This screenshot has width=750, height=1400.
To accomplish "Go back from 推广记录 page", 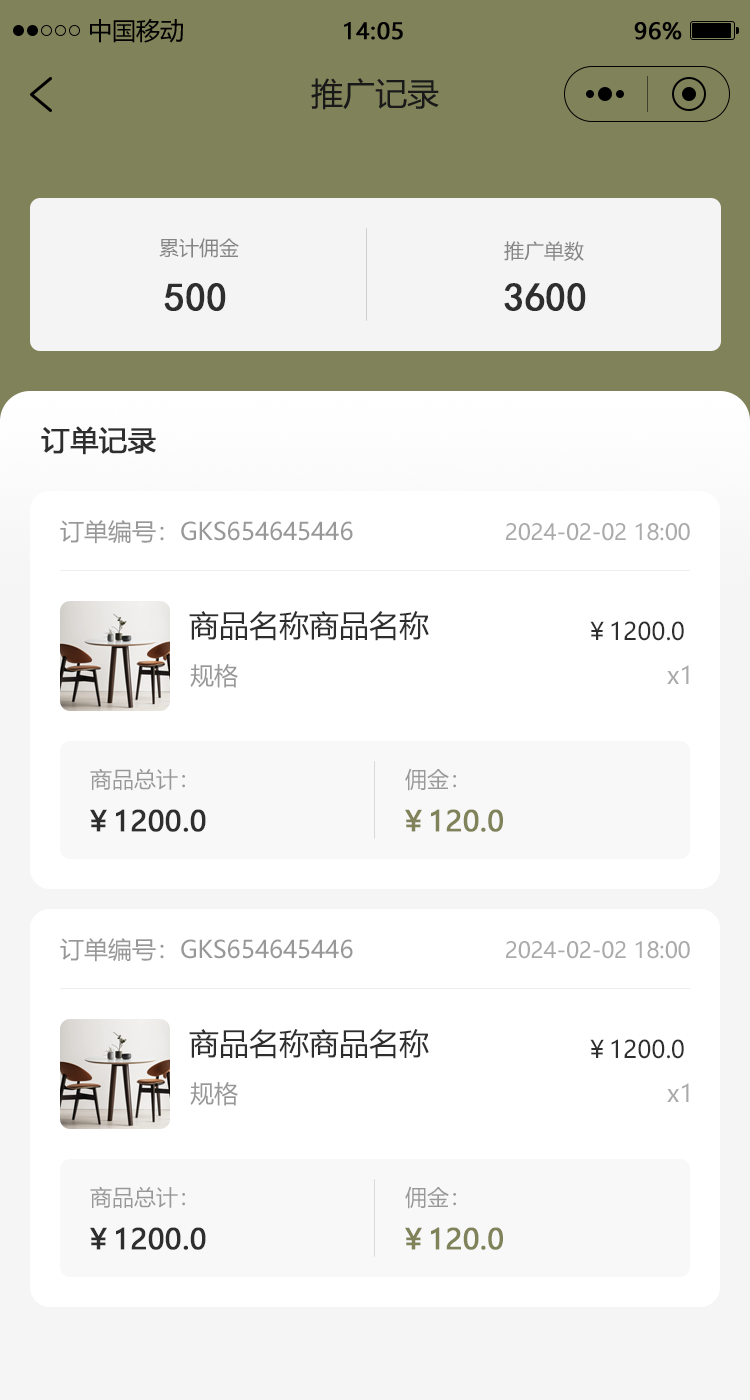I will pos(41,95).
